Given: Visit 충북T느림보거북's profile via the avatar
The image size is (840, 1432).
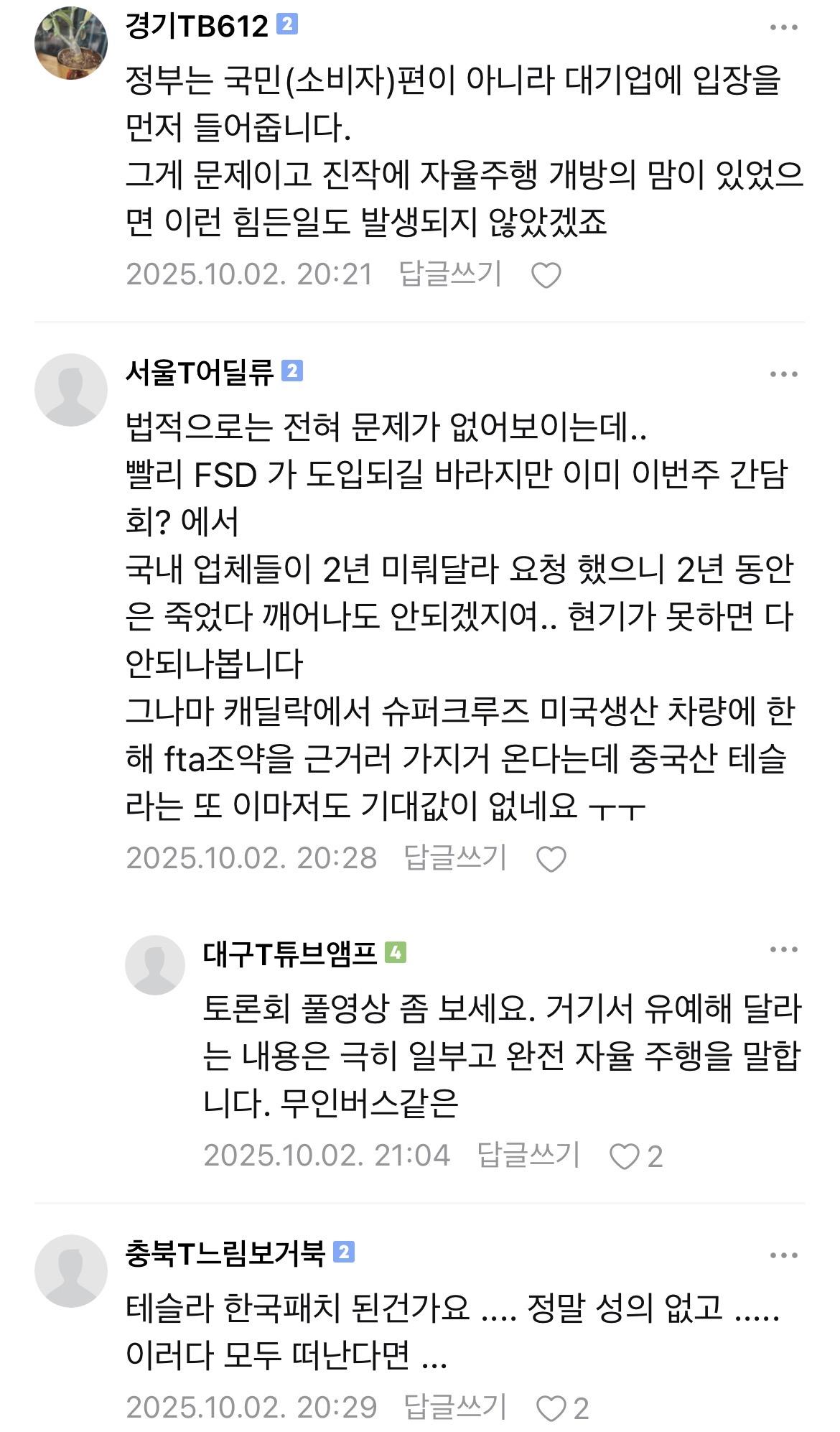Looking at the screenshot, I should click(x=71, y=1271).
